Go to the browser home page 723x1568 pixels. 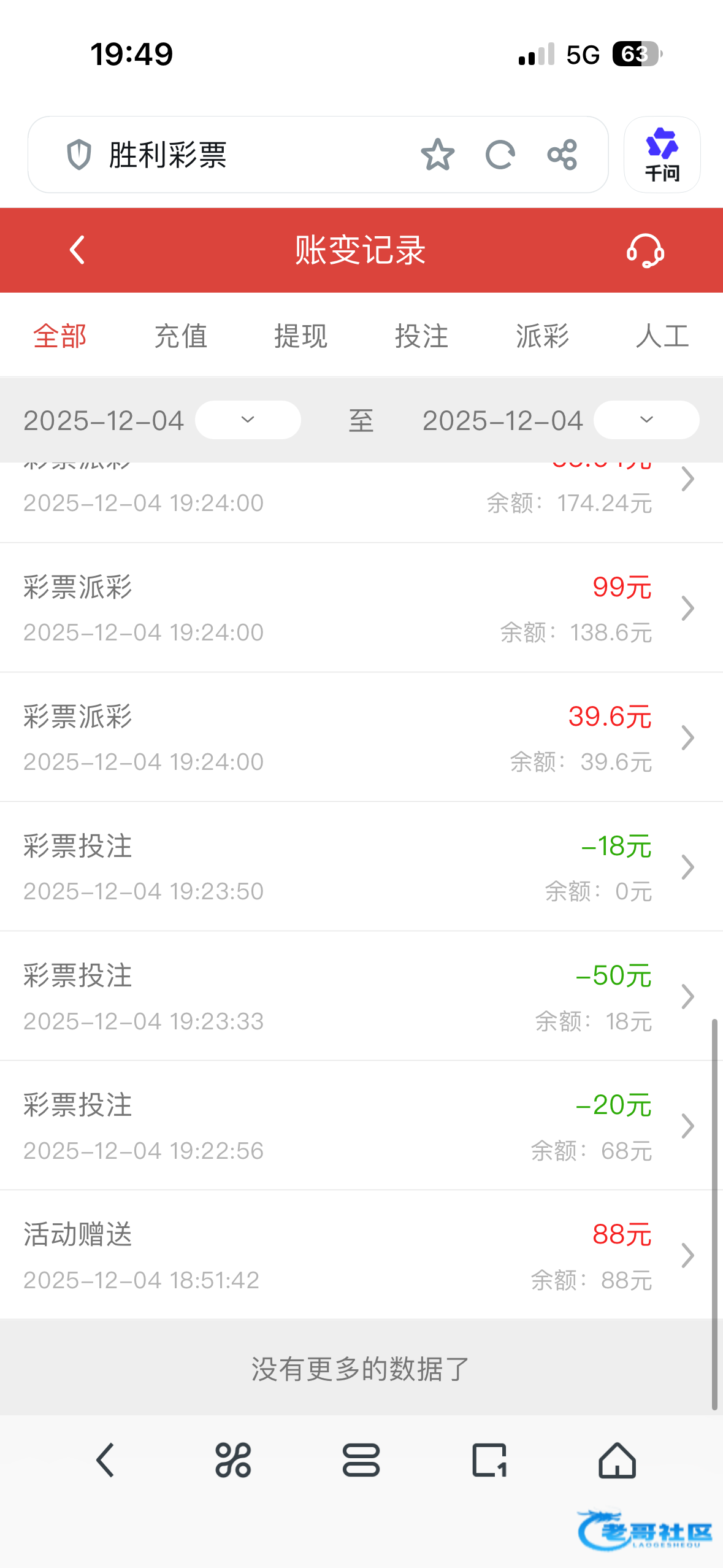pyautogui.click(x=617, y=1460)
